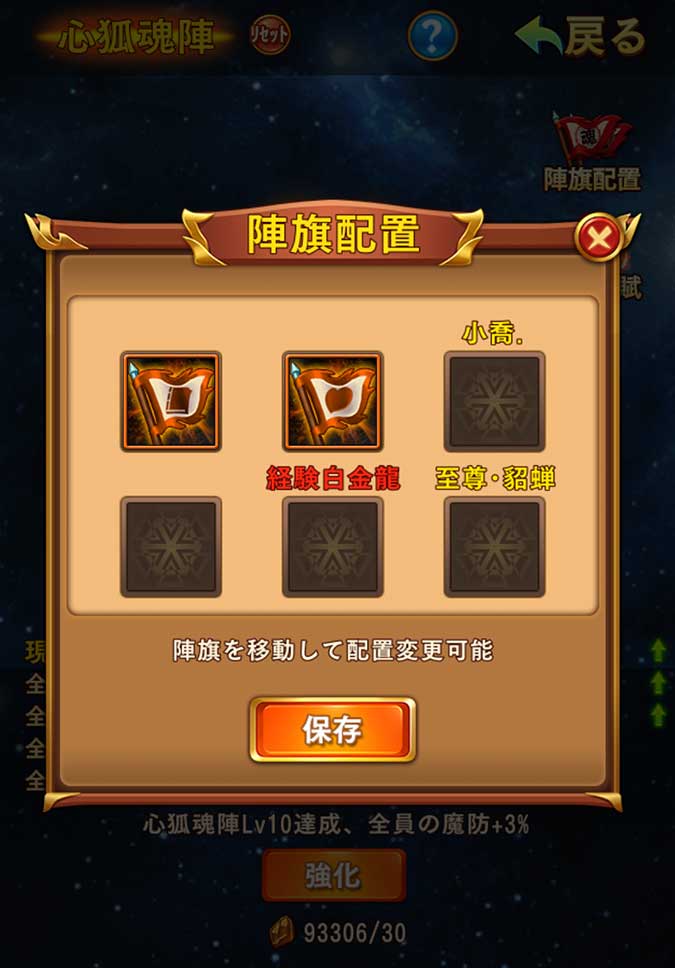Viewport: 675px width, 968px height.
Task: Tap the empty slot labeled 経験白金龍
Action: coord(332,546)
